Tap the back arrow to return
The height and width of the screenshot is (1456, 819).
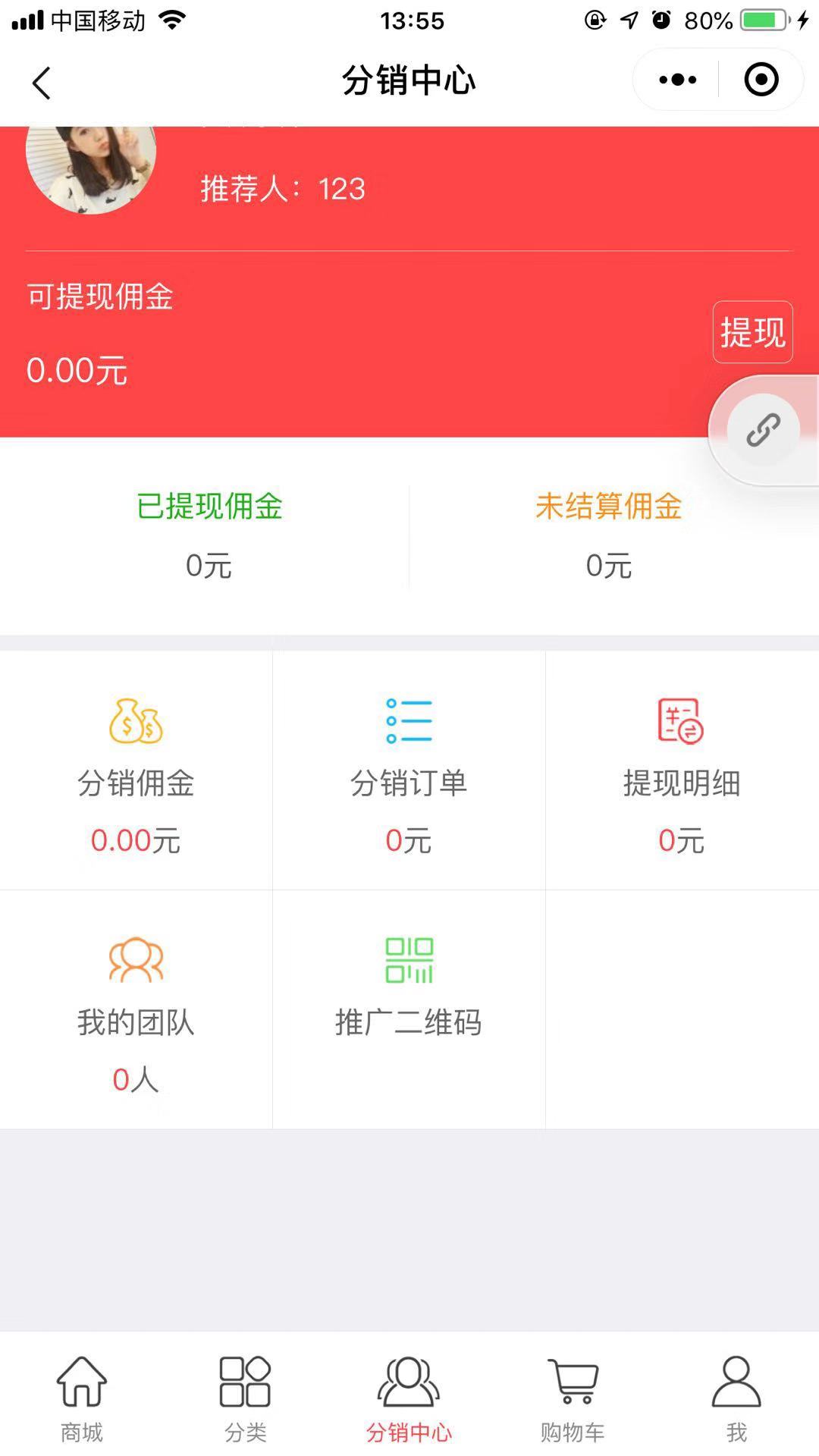(x=42, y=82)
